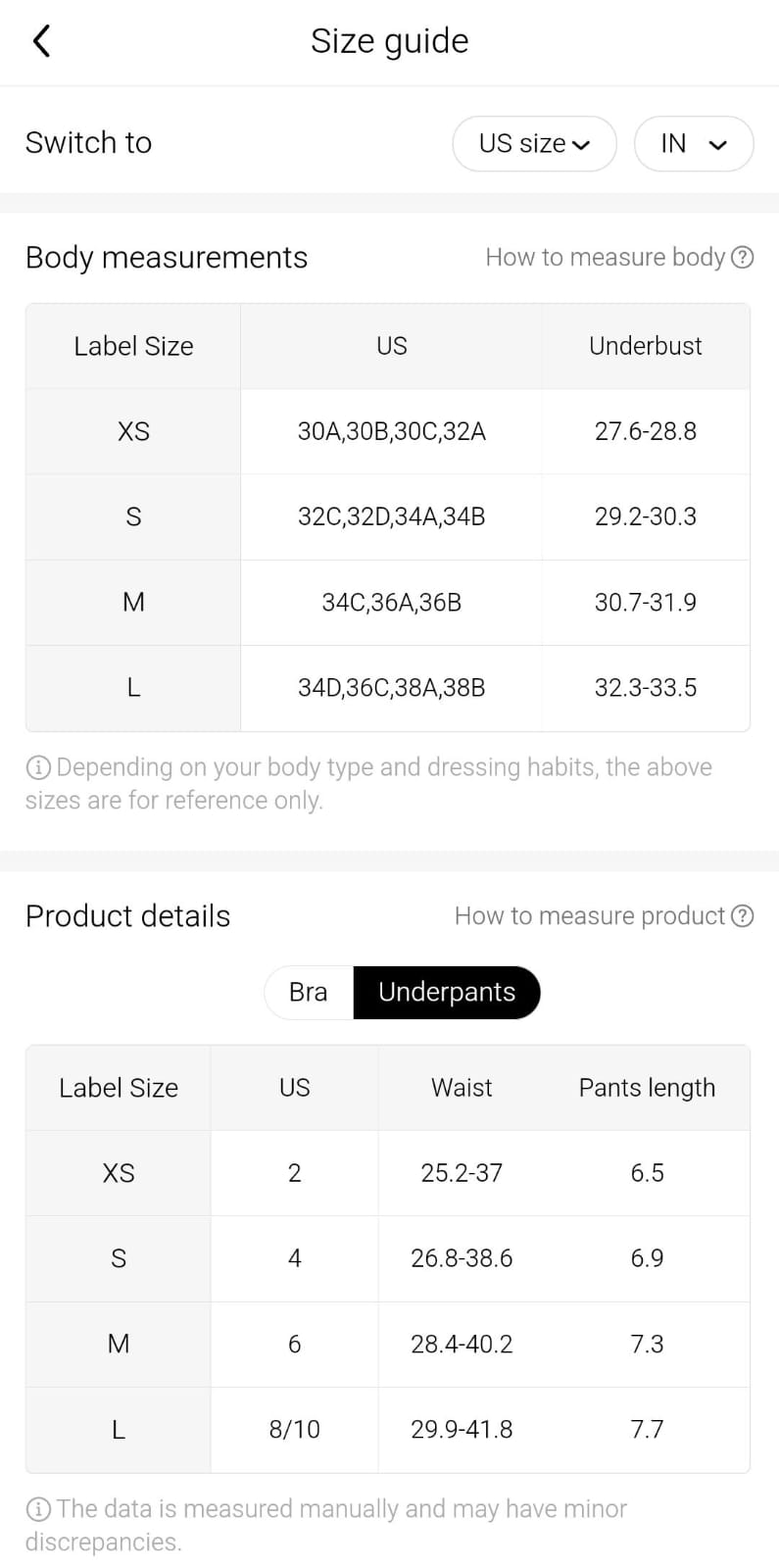Tap the back arrow to leave Size guide
Viewport: 779px width, 1568px height.
point(40,41)
